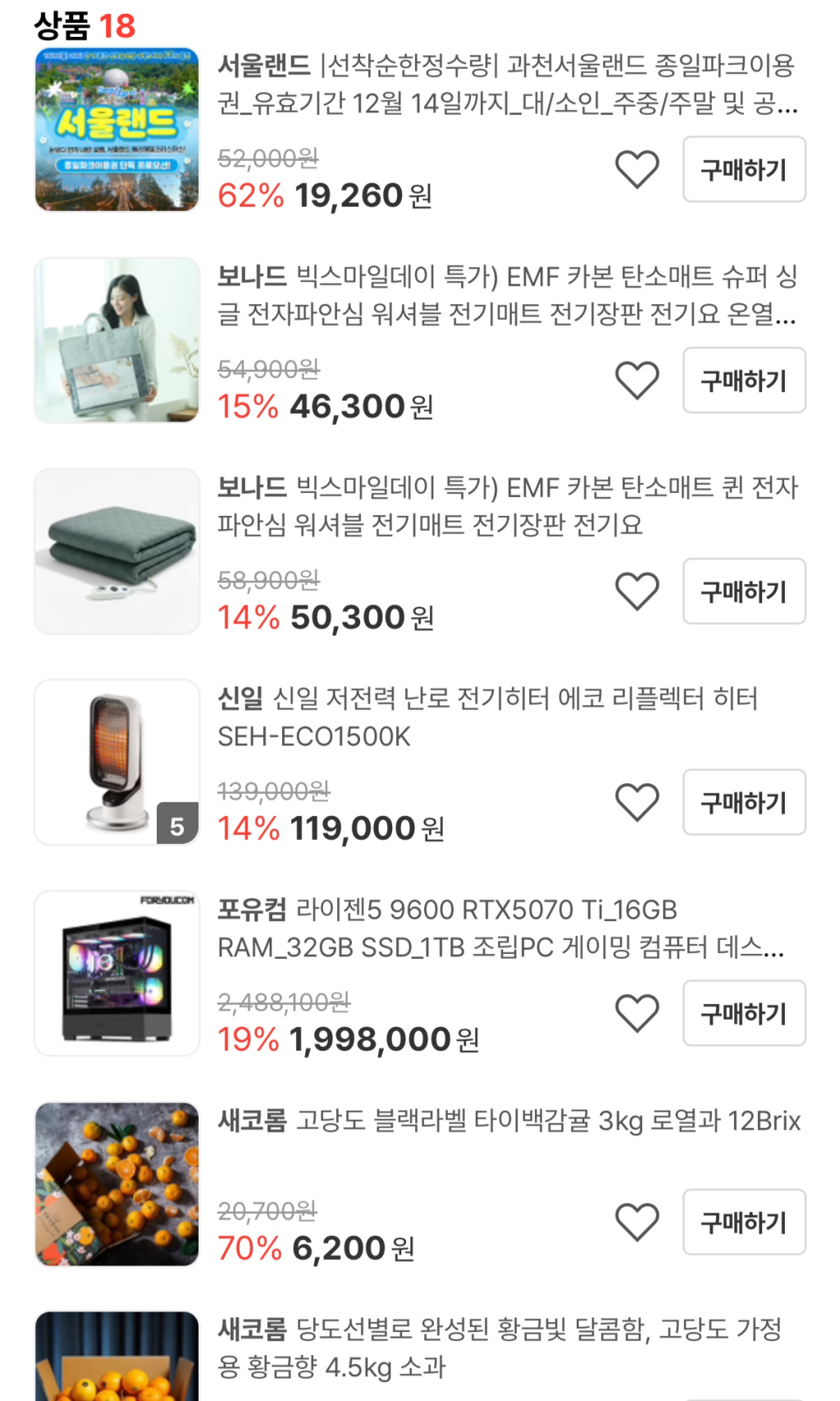This screenshot has width=840, height=1401.
Task: Select 구매하기 for 보나드 퀸 전기매트
Action: pyautogui.click(x=743, y=591)
